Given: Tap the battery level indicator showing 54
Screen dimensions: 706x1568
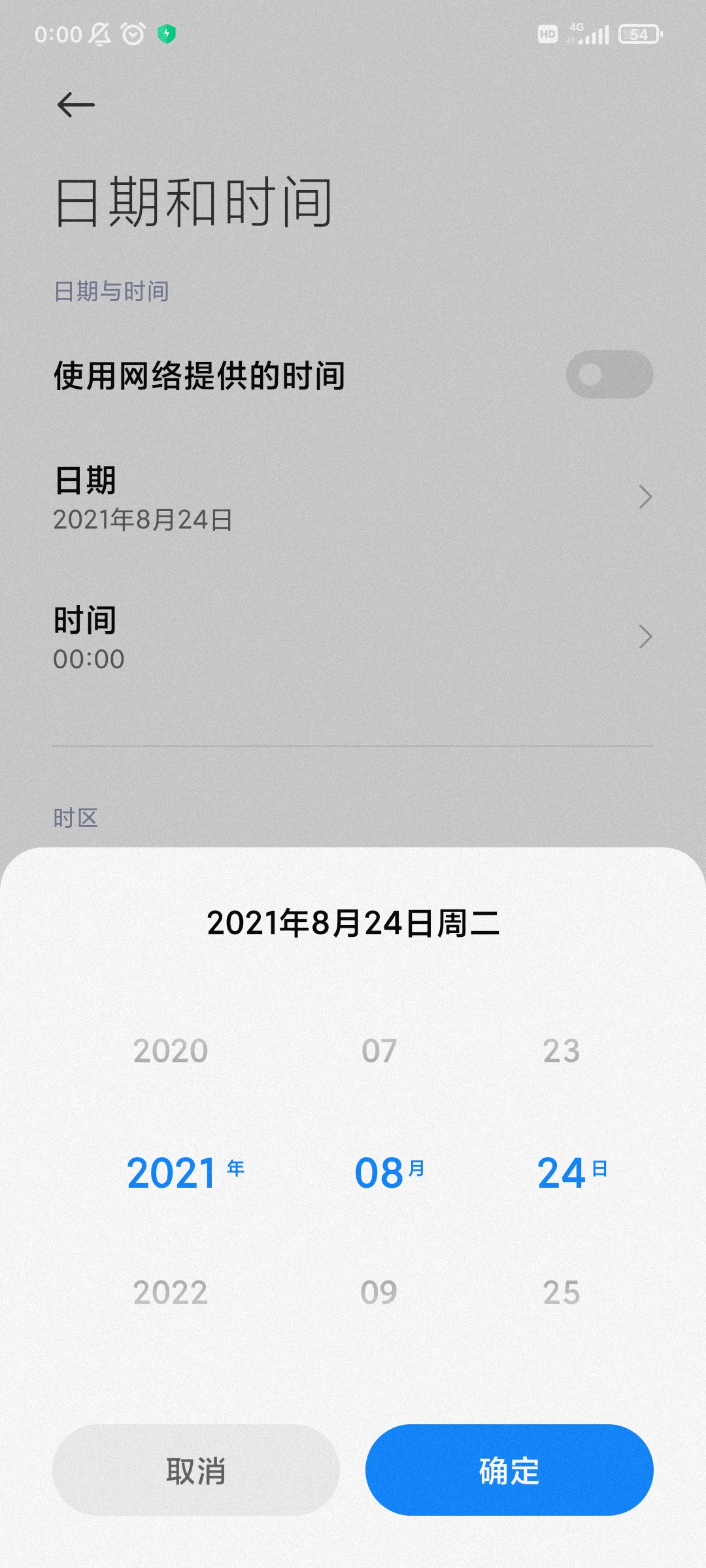Looking at the screenshot, I should pyautogui.click(x=637, y=35).
